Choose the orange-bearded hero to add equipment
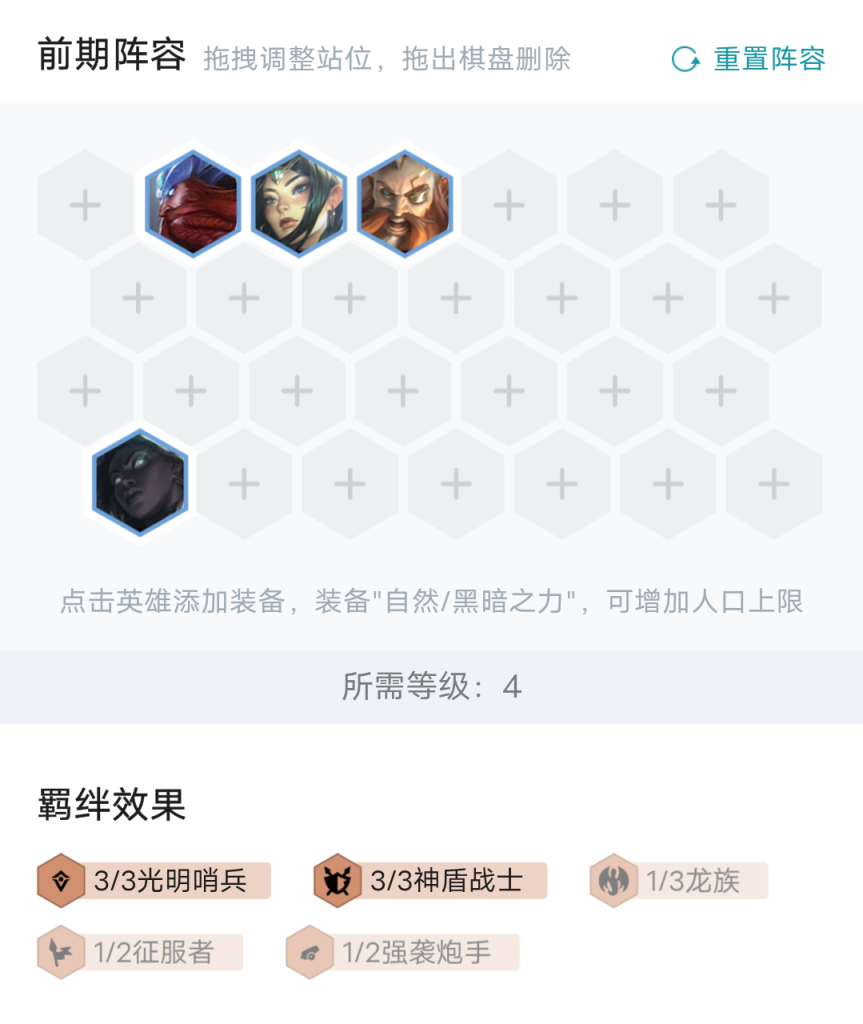 404,205
